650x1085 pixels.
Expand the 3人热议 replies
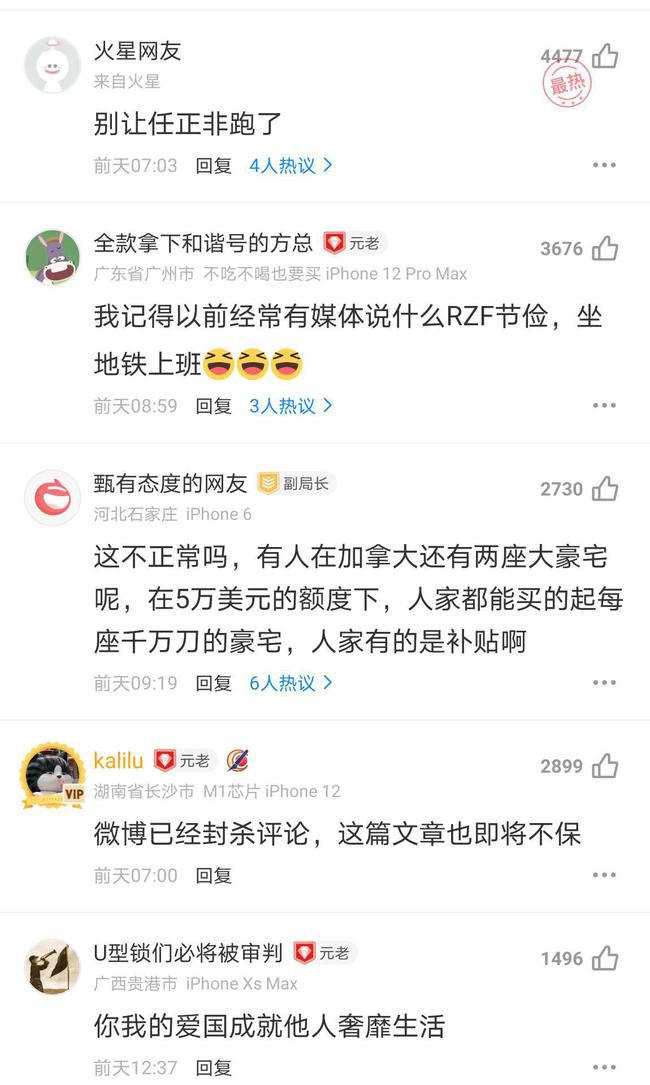[x=290, y=406]
